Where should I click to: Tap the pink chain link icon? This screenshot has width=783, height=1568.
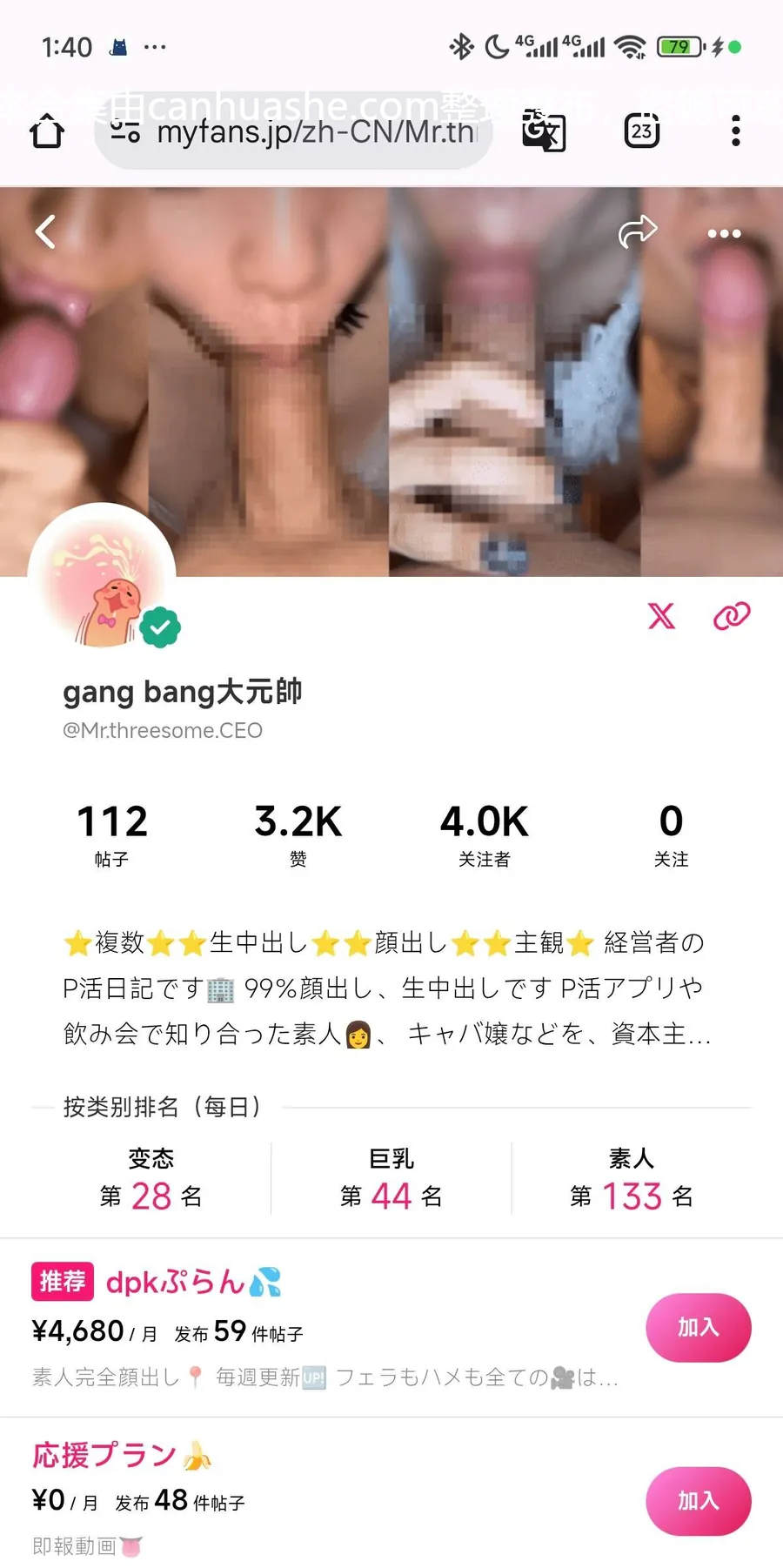[x=732, y=616]
